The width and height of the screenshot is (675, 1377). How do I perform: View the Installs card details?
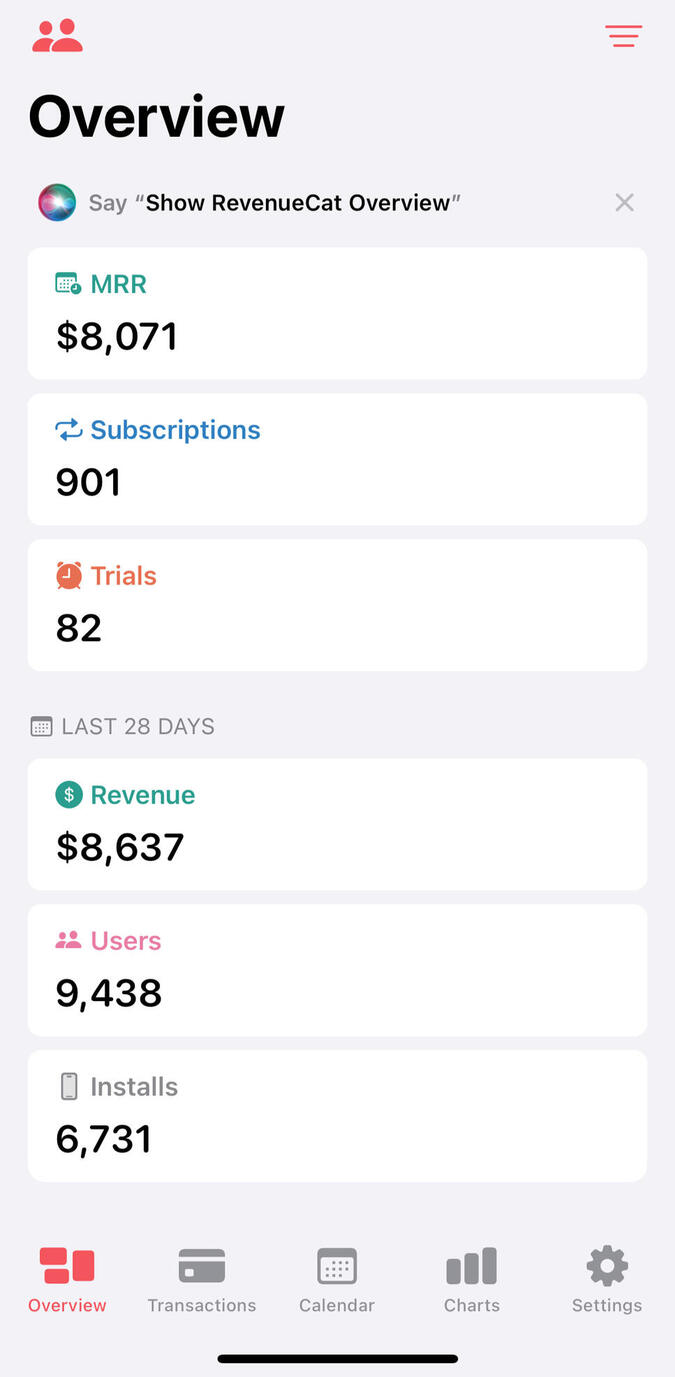(337, 1116)
